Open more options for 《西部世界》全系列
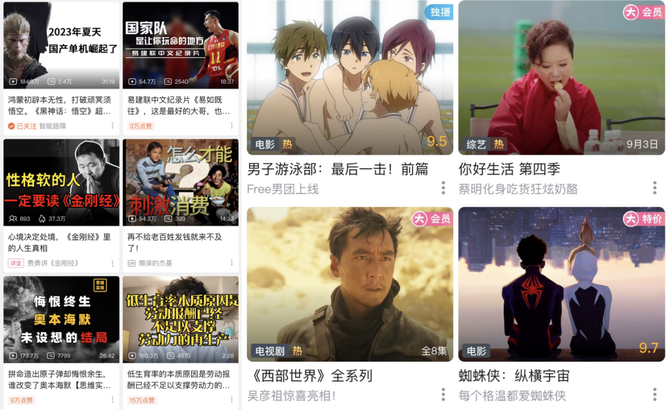670x410 pixels. 443,395
